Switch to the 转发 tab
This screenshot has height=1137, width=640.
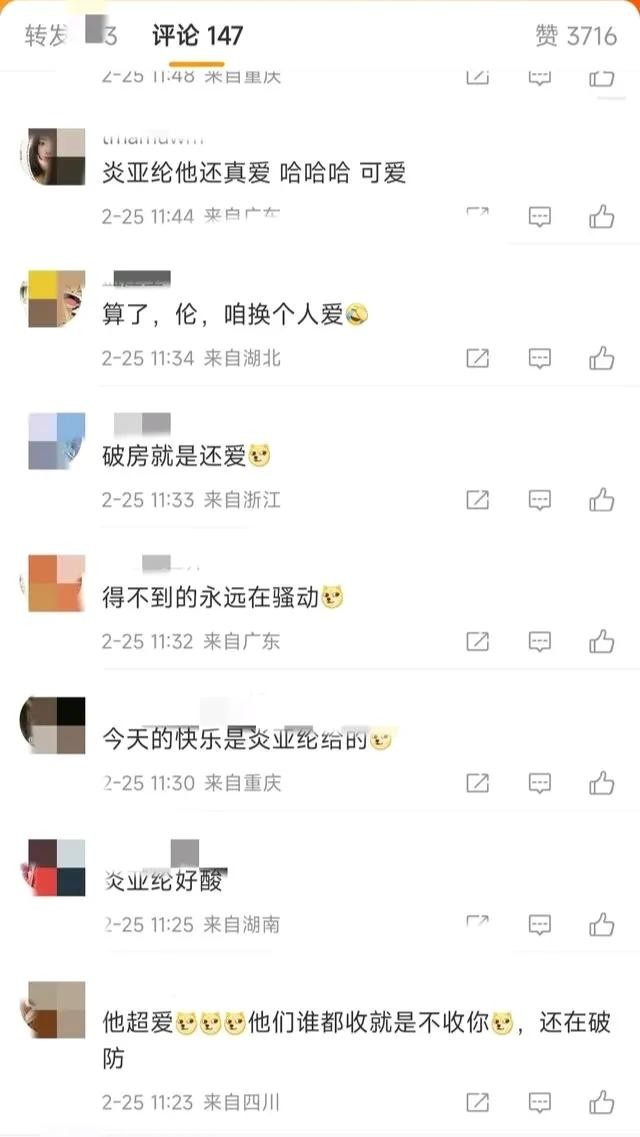pyautogui.click(x=48, y=37)
